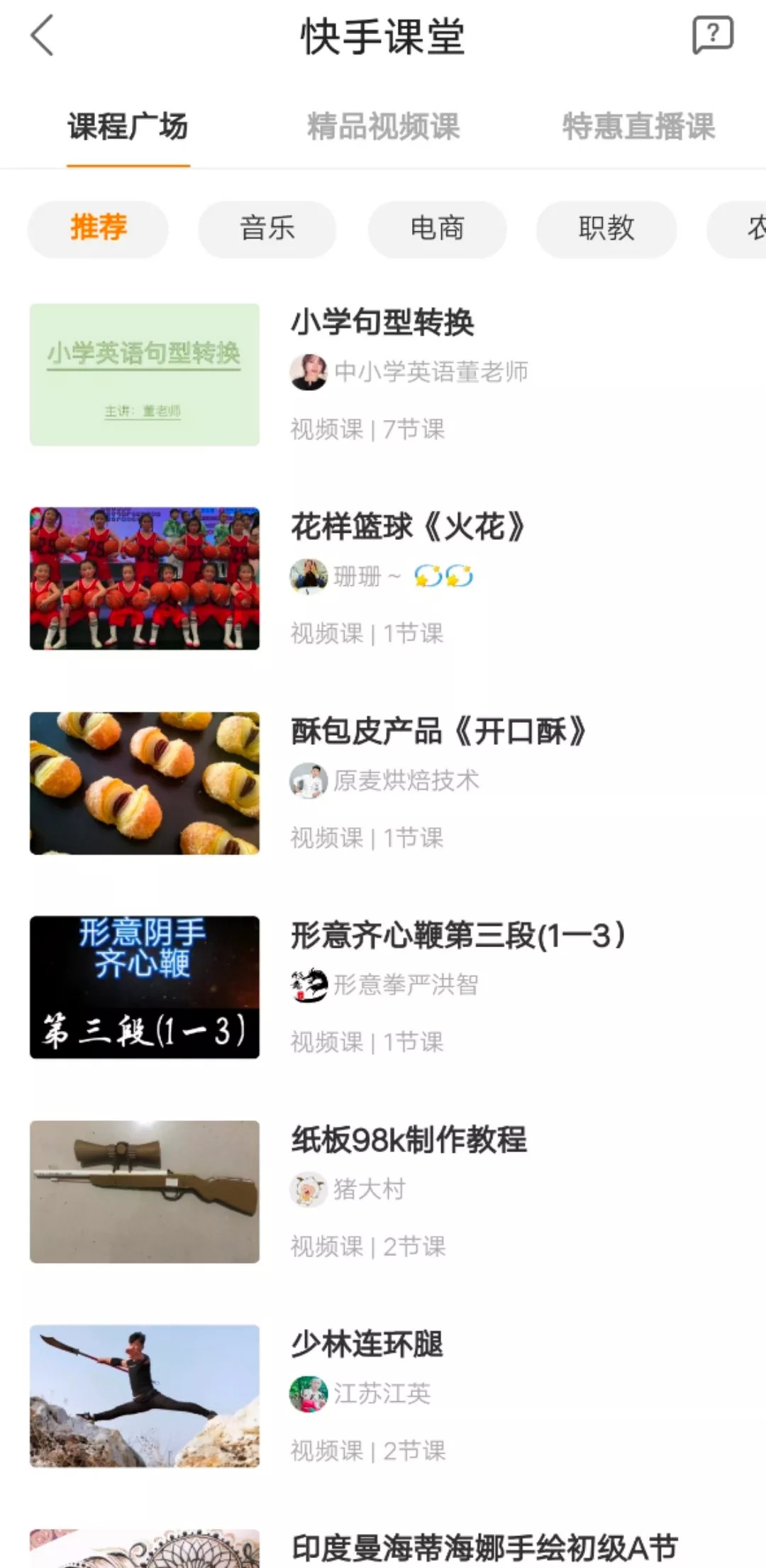Select the 课程广场 tab
Image resolution: width=766 pixels, height=1568 pixels.
point(128,127)
